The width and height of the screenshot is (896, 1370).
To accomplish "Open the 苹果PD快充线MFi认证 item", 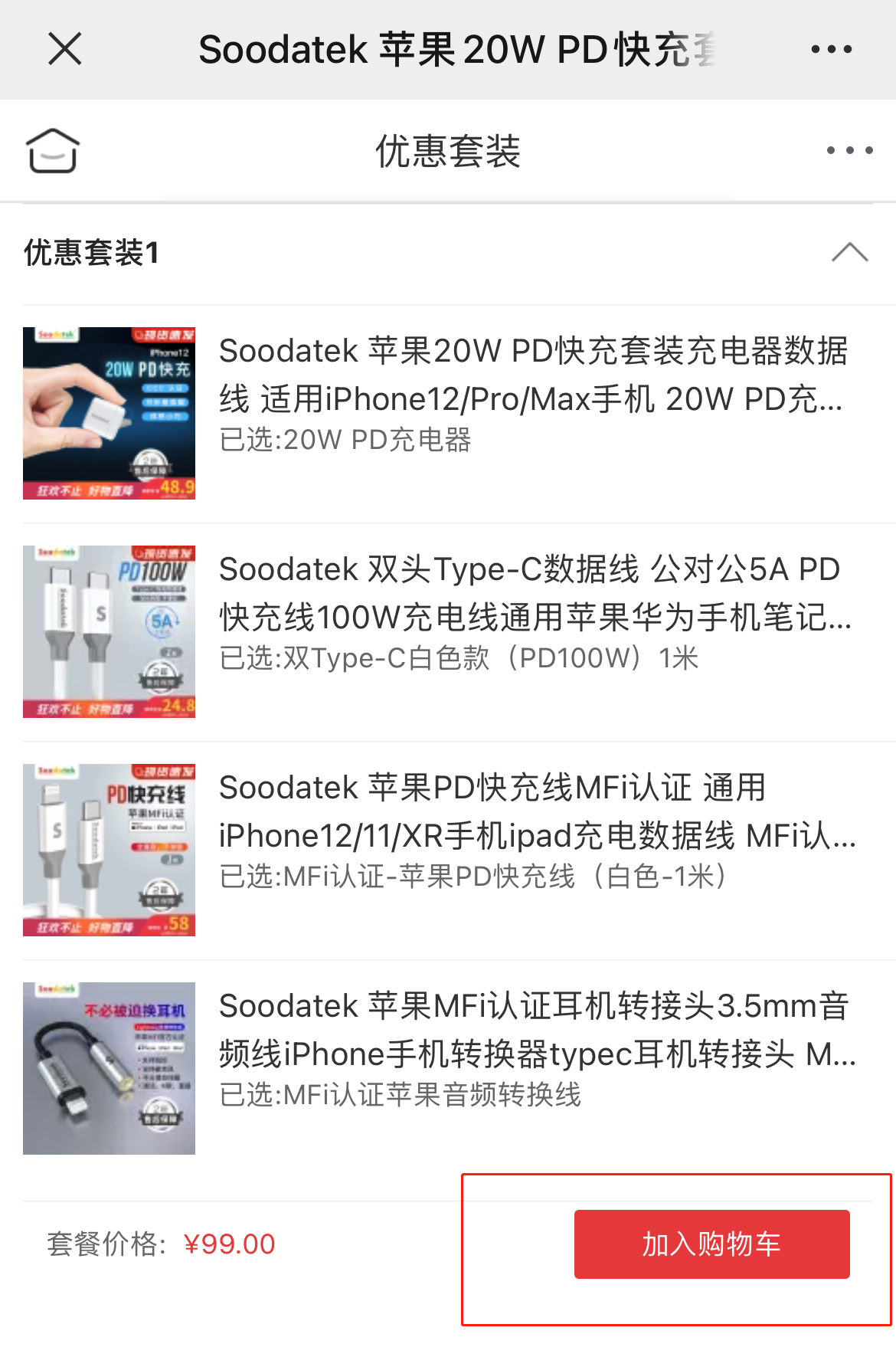I will click(532, 812).
